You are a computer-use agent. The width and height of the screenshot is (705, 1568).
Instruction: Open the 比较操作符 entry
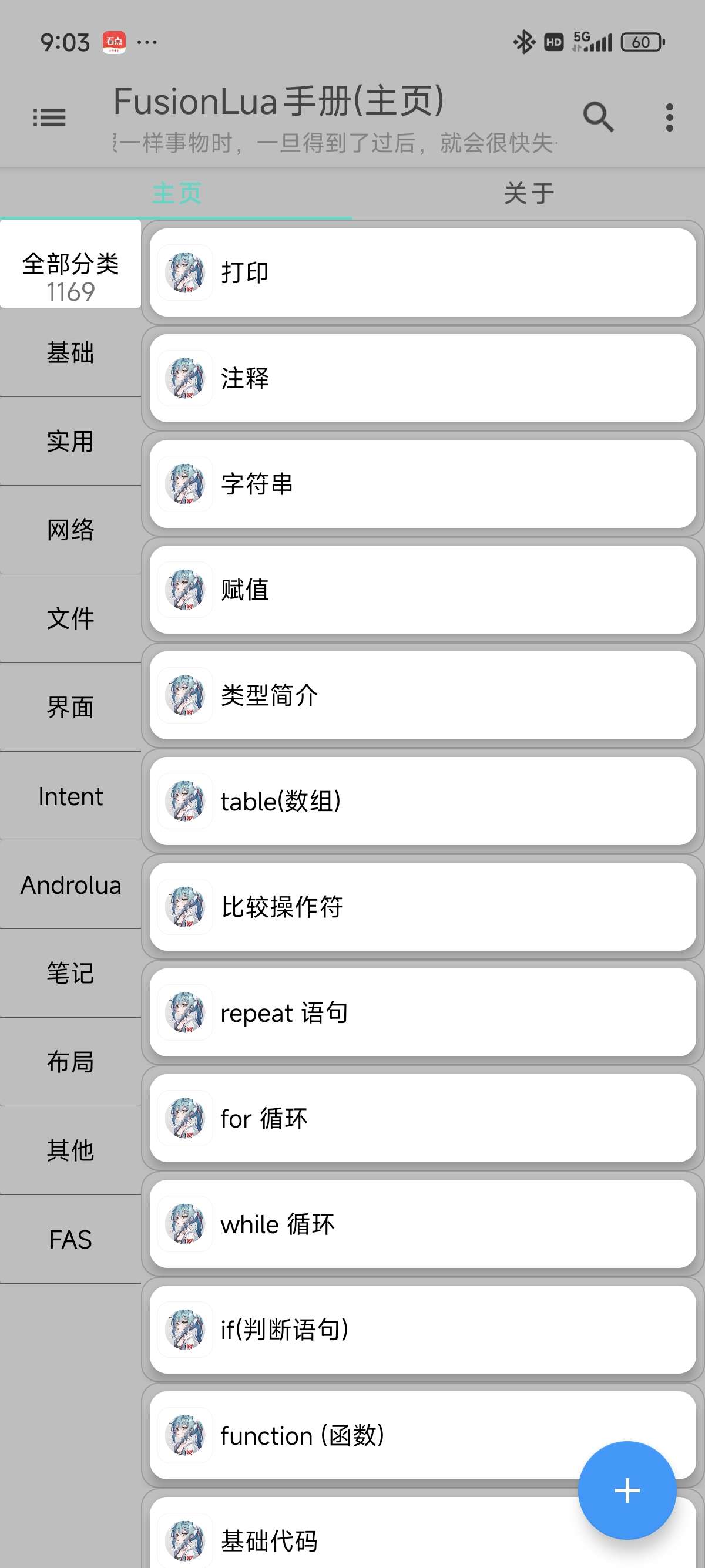(x=422, y=907)
